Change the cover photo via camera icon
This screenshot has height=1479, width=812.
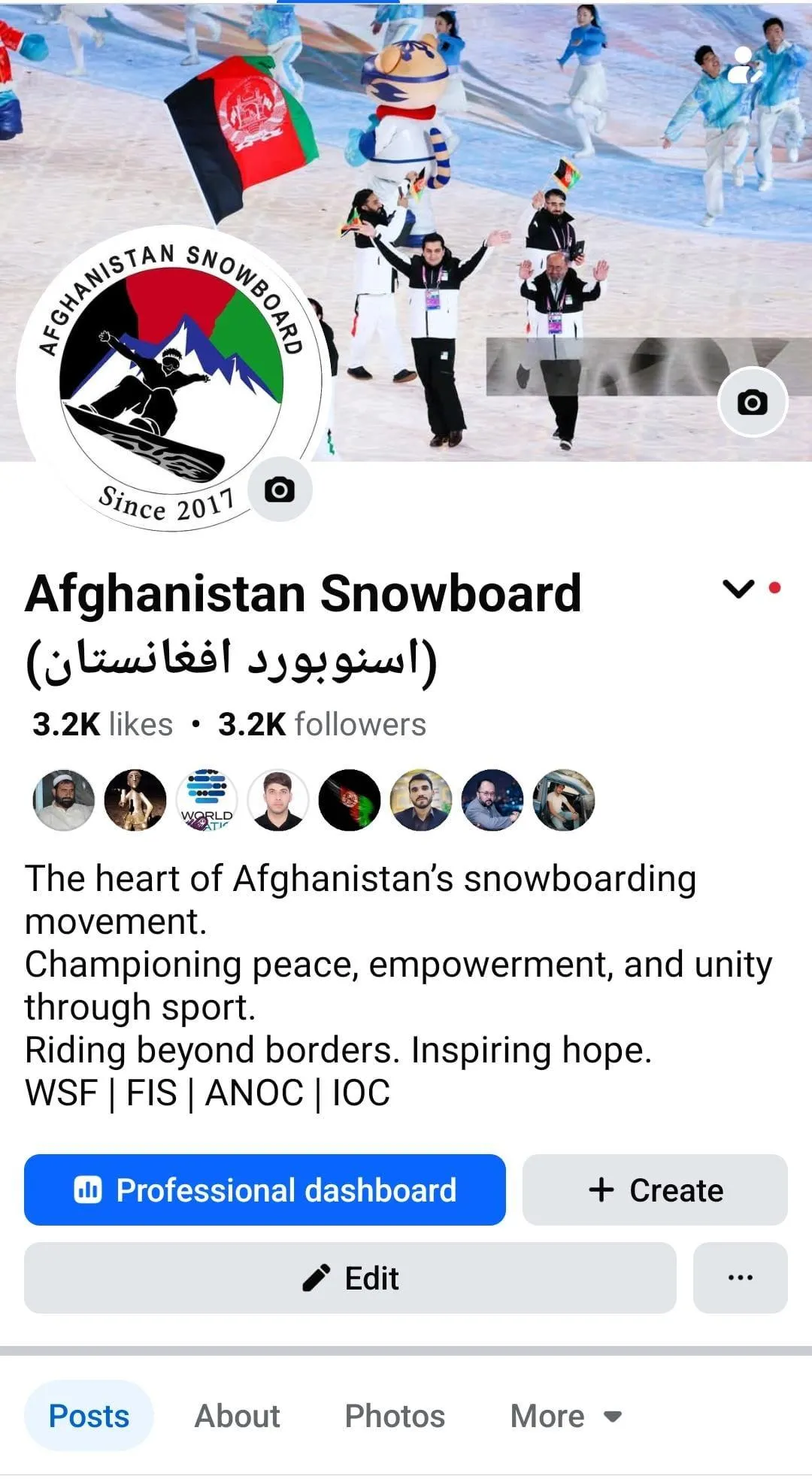pos(753,402)
